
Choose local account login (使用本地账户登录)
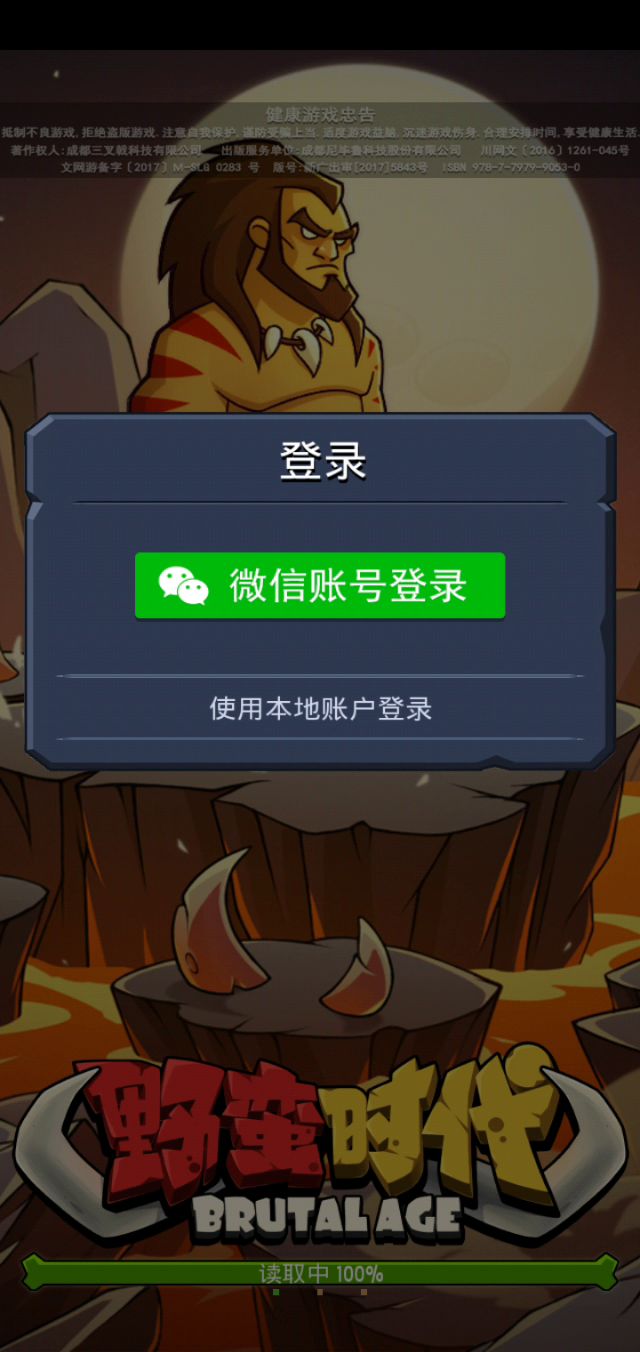[x=320, y=709]
